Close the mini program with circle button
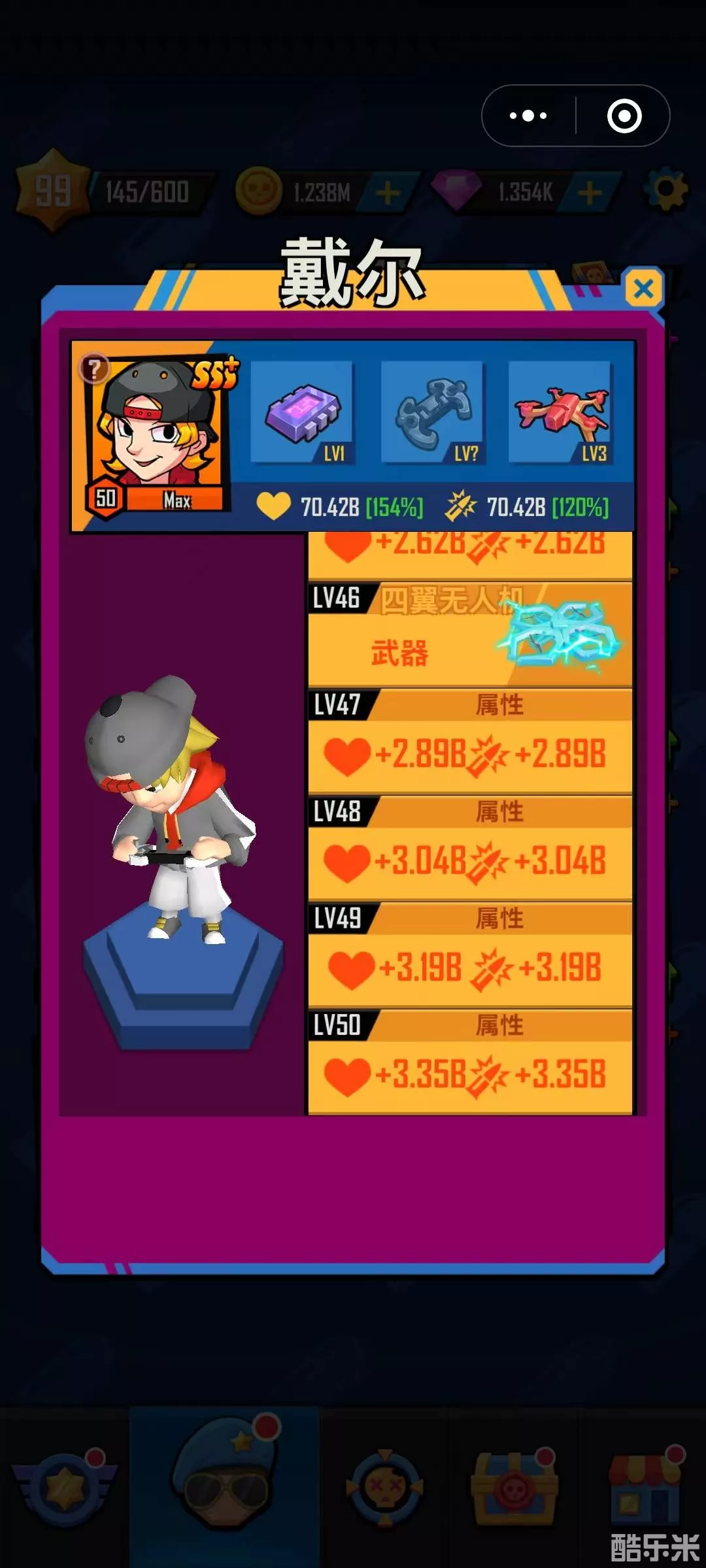The height and width of the screenshot is (1568, 706). tap(624, 116)
